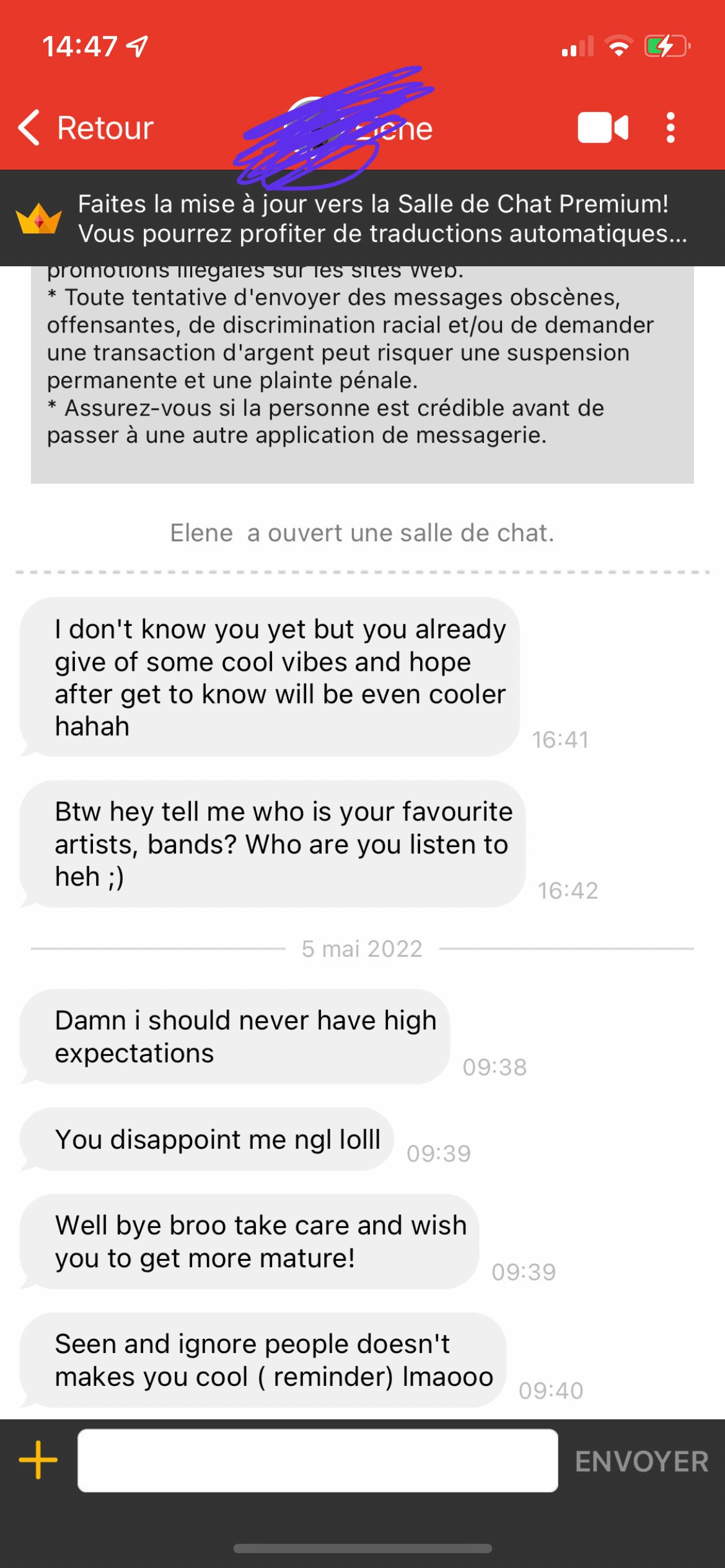Image resolution: width=725 pixels, height=1568 pixels.
Task: Open the three-dot overflow menu
Action: (670, 128)
